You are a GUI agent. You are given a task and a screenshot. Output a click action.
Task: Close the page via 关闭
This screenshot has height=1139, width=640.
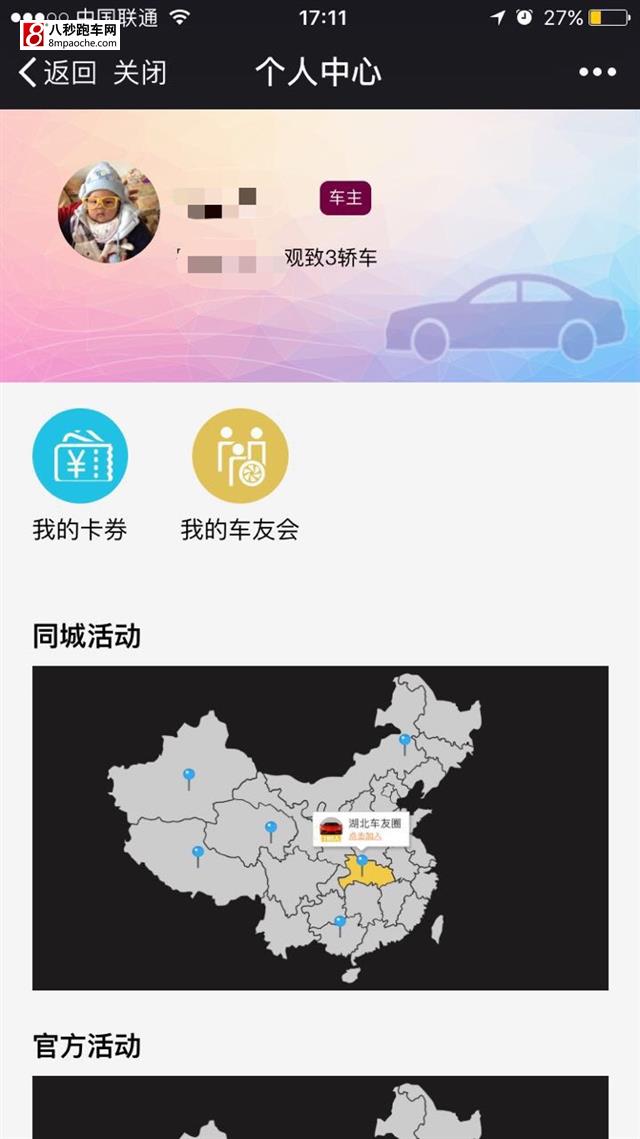(140, 73)
